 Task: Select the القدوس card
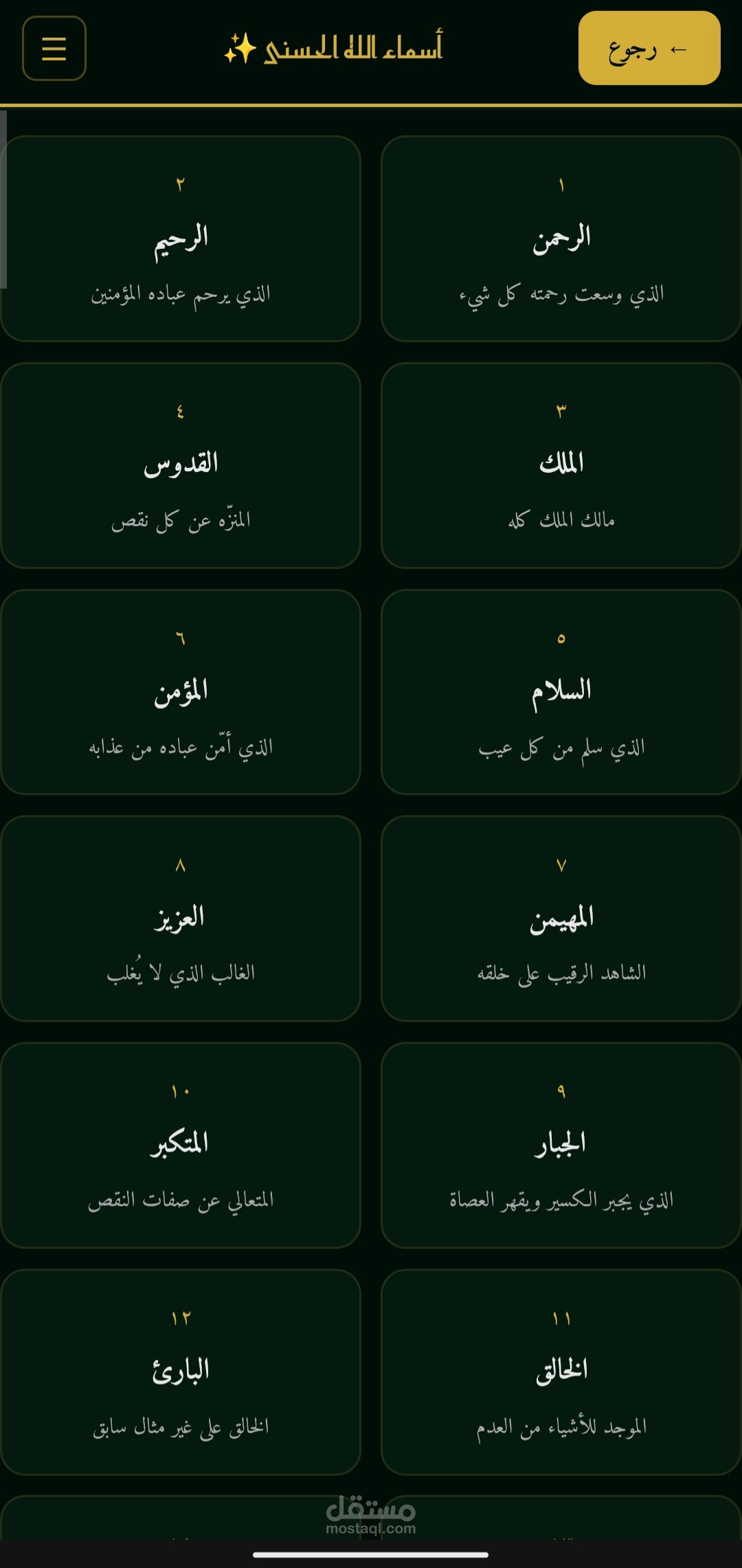pos(181,466)
